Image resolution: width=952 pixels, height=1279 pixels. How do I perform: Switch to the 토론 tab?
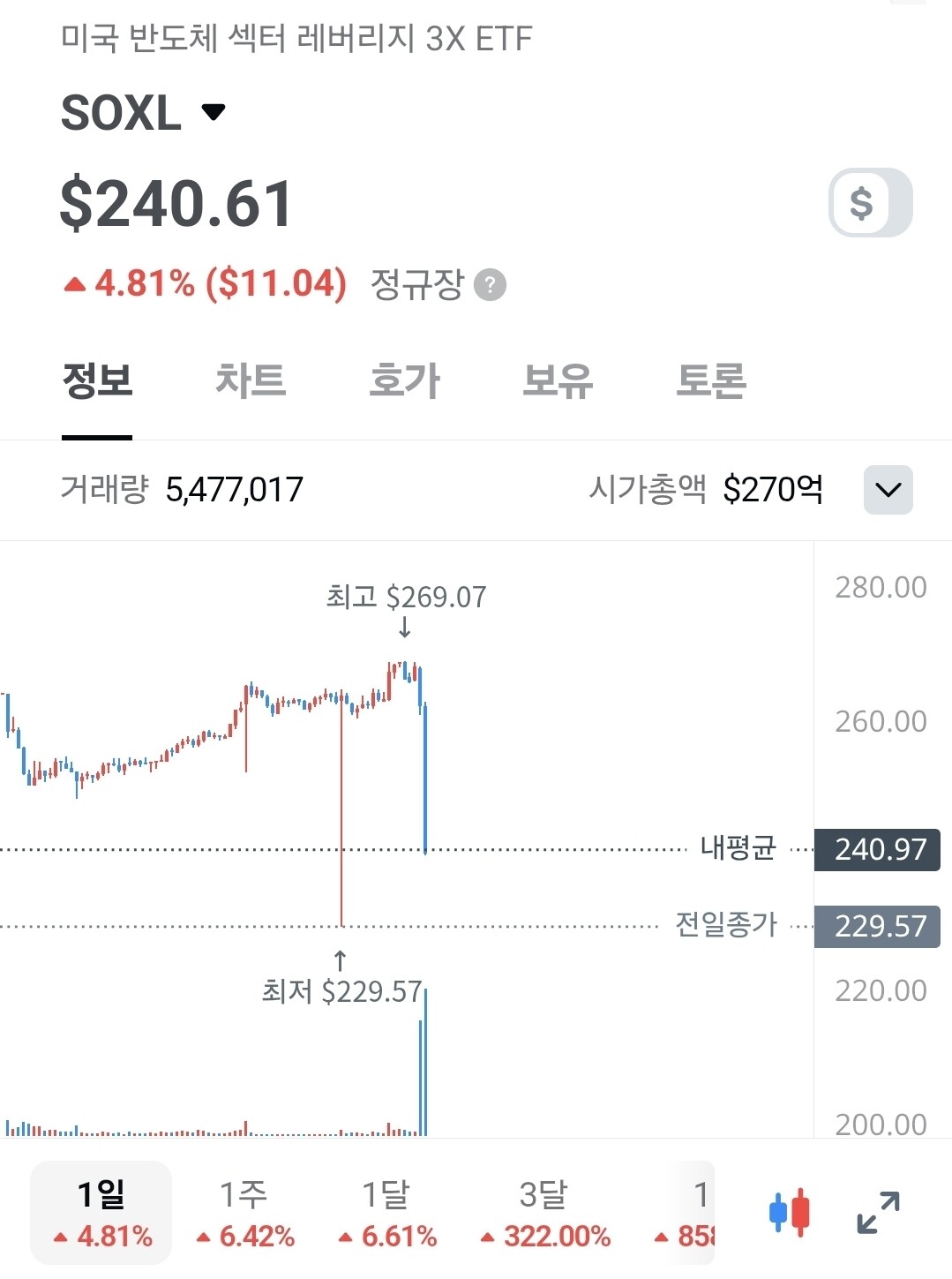point(711,381)
